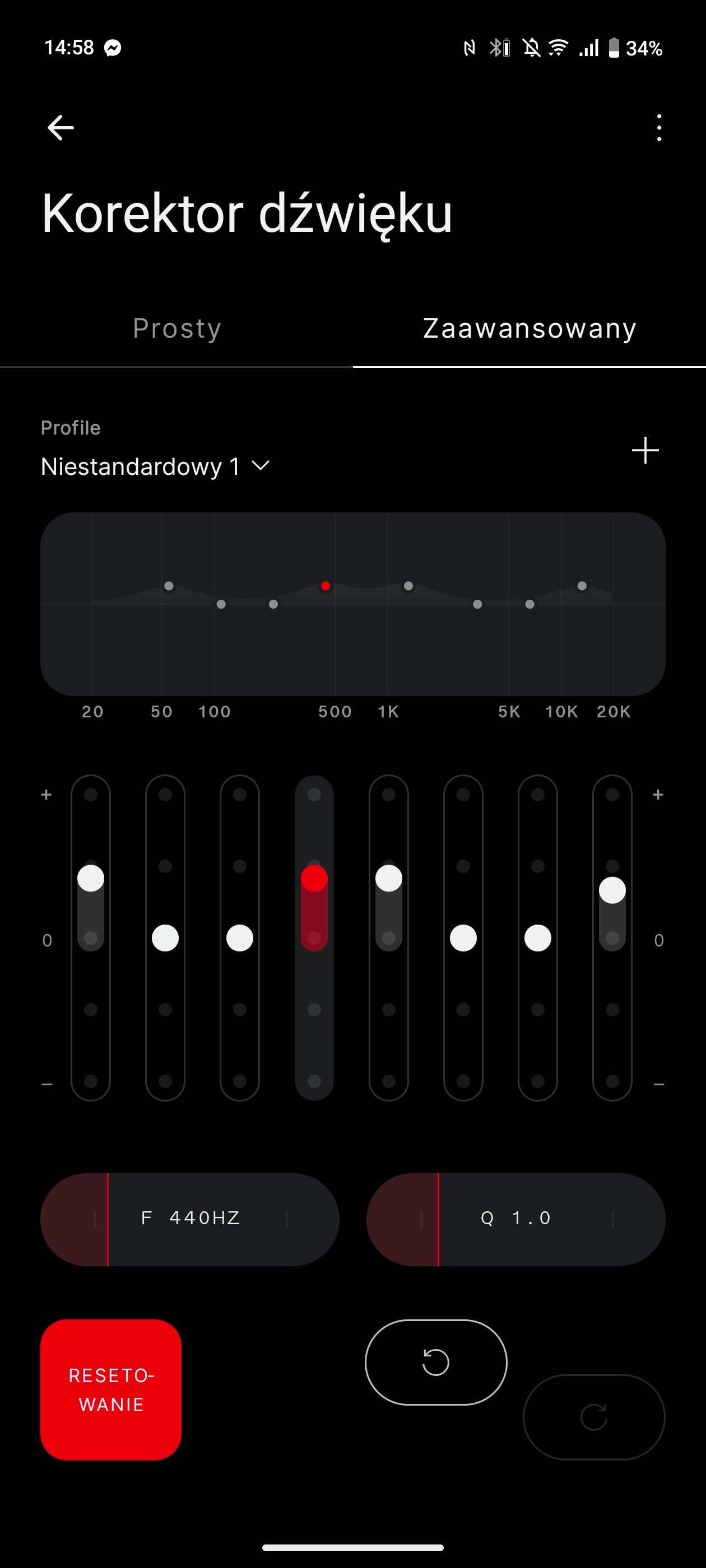Select the last equalizer band slider
This screenshot has width=706, height=1568.
point(612,937)
